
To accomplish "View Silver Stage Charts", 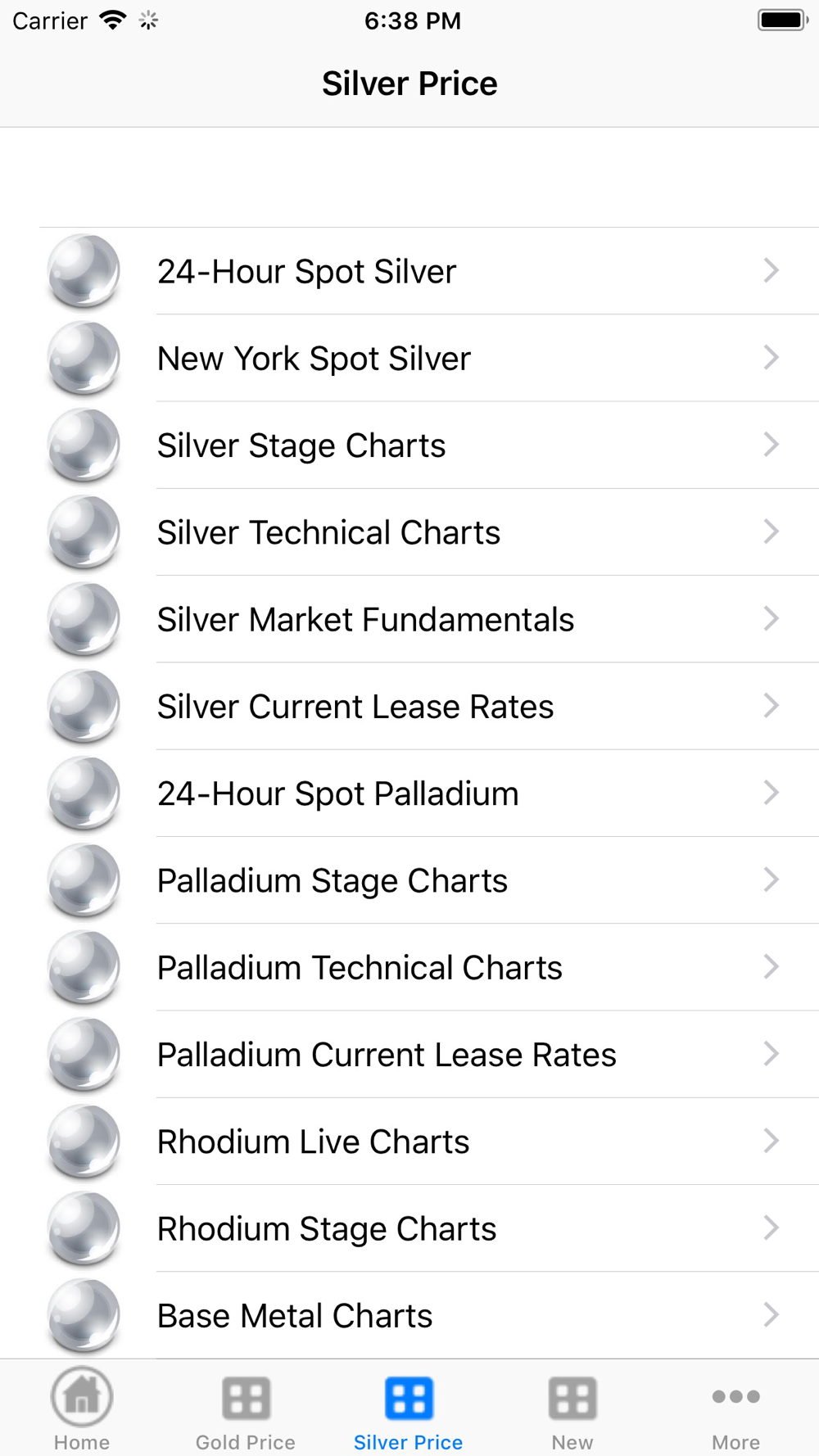I will tap(409, 445).
